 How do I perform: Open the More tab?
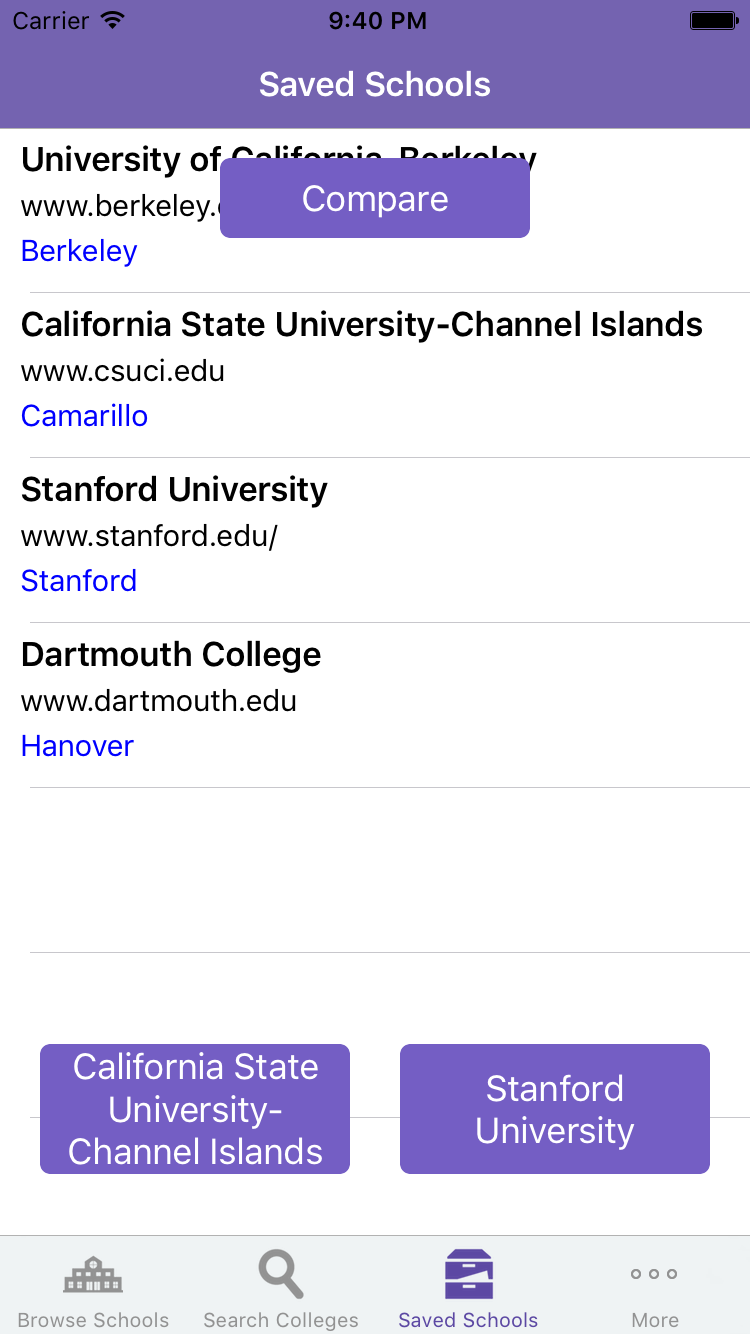[655, 1290]
